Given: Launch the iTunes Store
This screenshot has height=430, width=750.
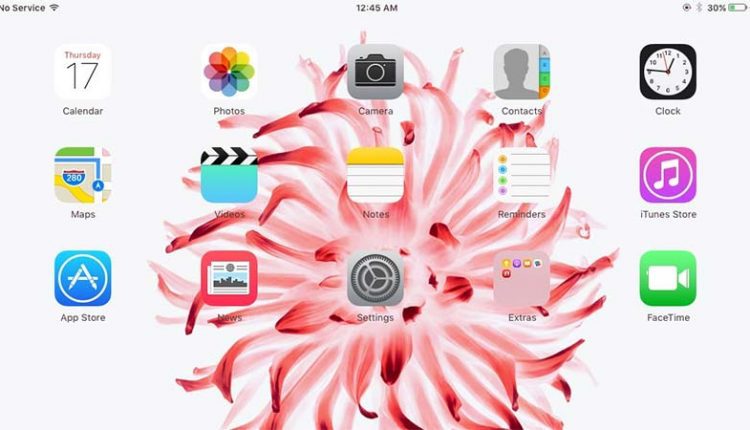Looking at the screenshot, I should [x=668, y=175].
